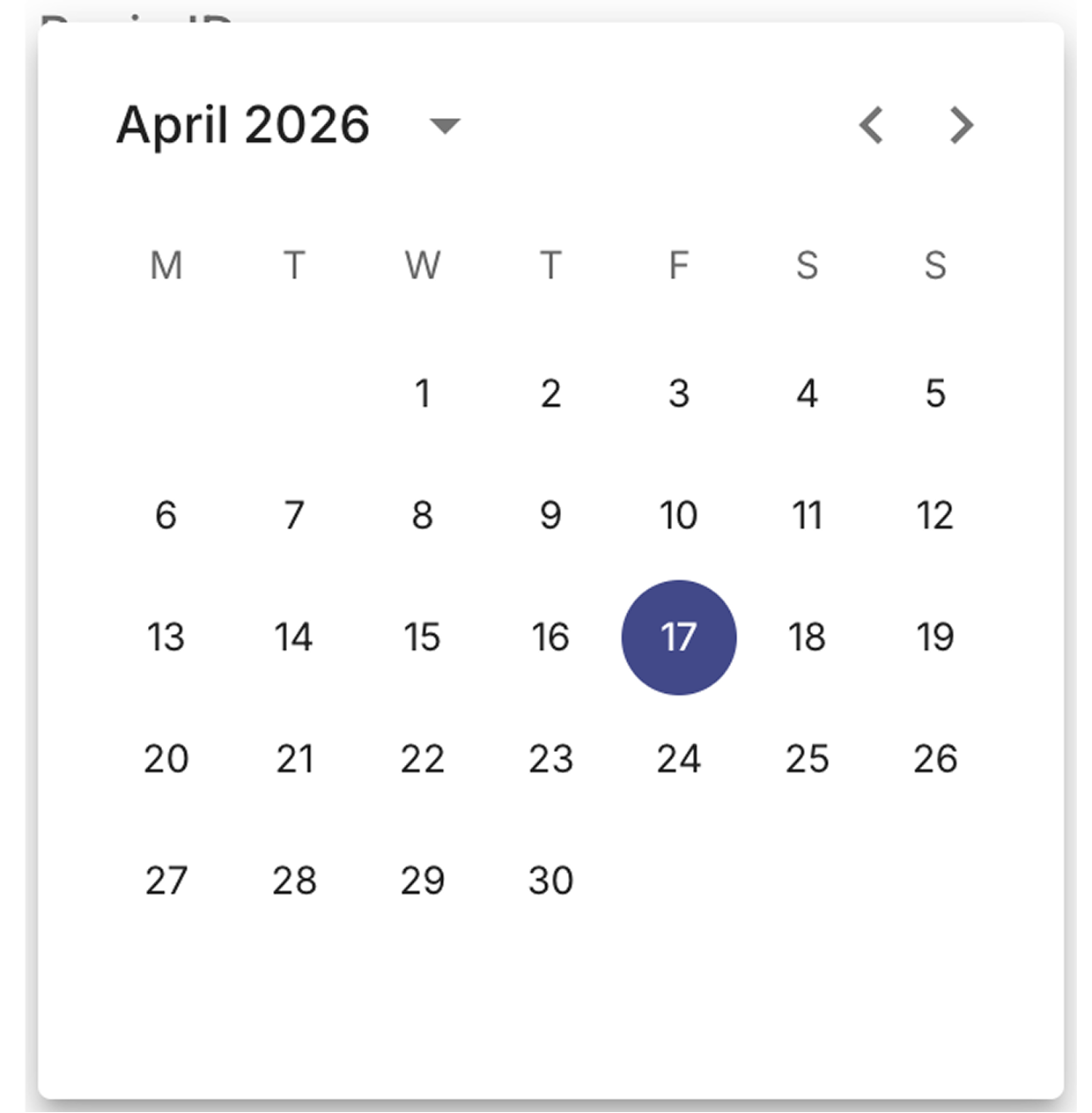
Task: Select April 14
Action: pos(293,637)
